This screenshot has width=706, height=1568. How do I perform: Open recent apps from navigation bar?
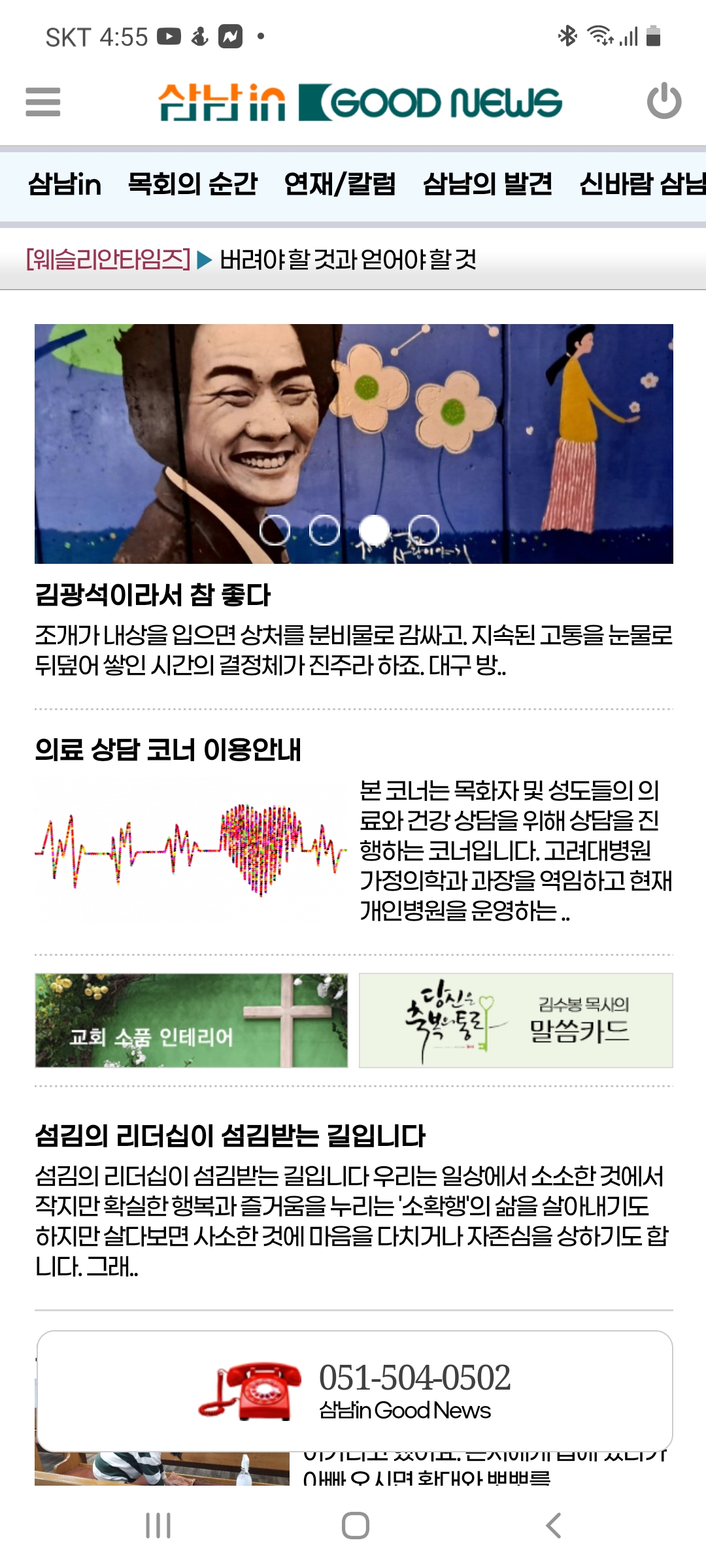158,1526
